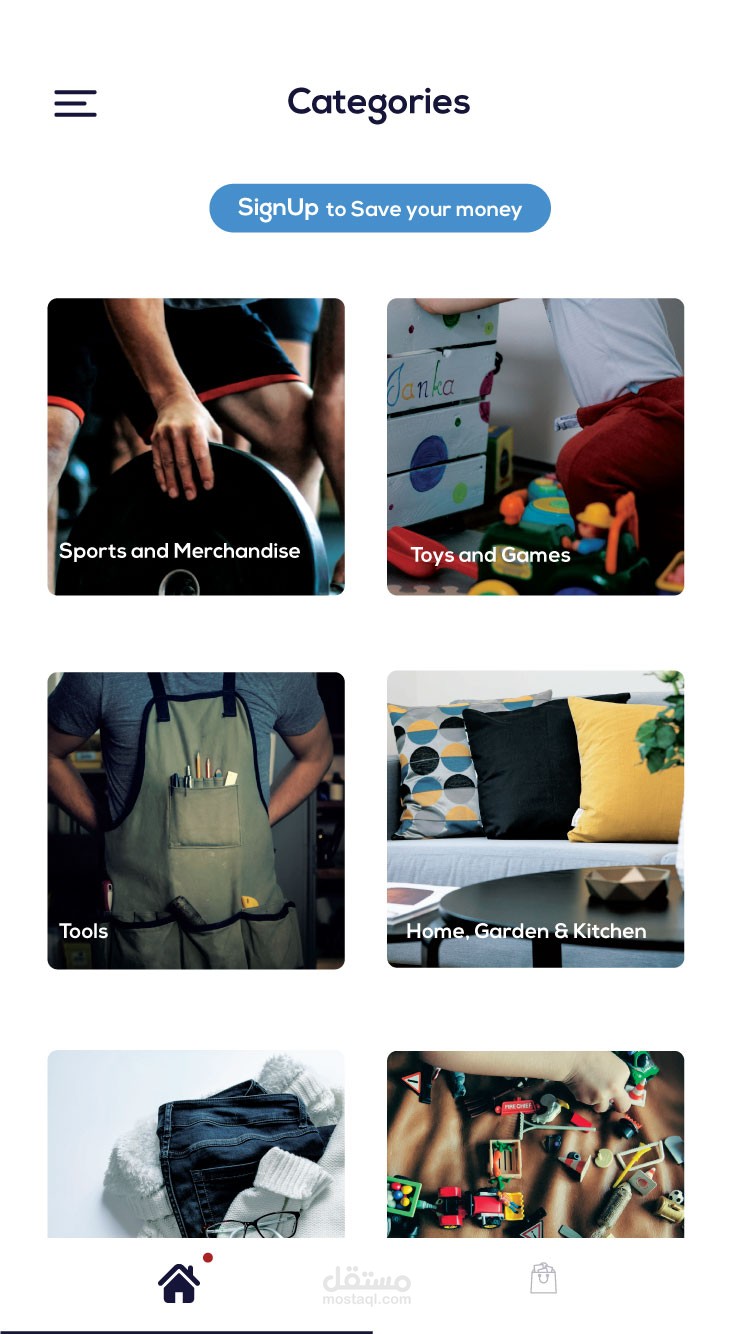This screenshot has width=735, height=1334.
Task: Tap the SignUp to Save your money button
Action: [380, 208]
